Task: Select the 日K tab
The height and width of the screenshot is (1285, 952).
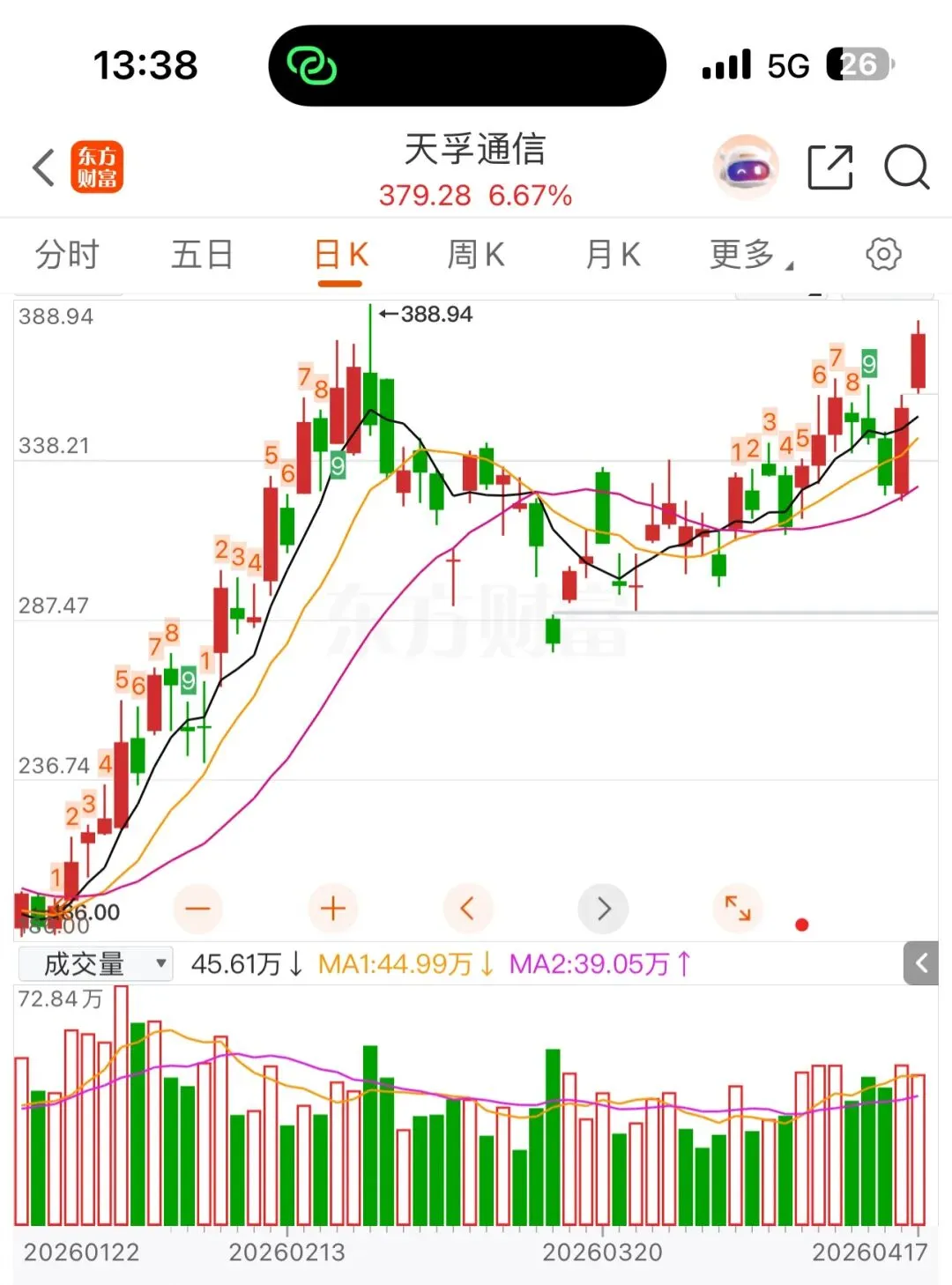Action: click(340, 256)
